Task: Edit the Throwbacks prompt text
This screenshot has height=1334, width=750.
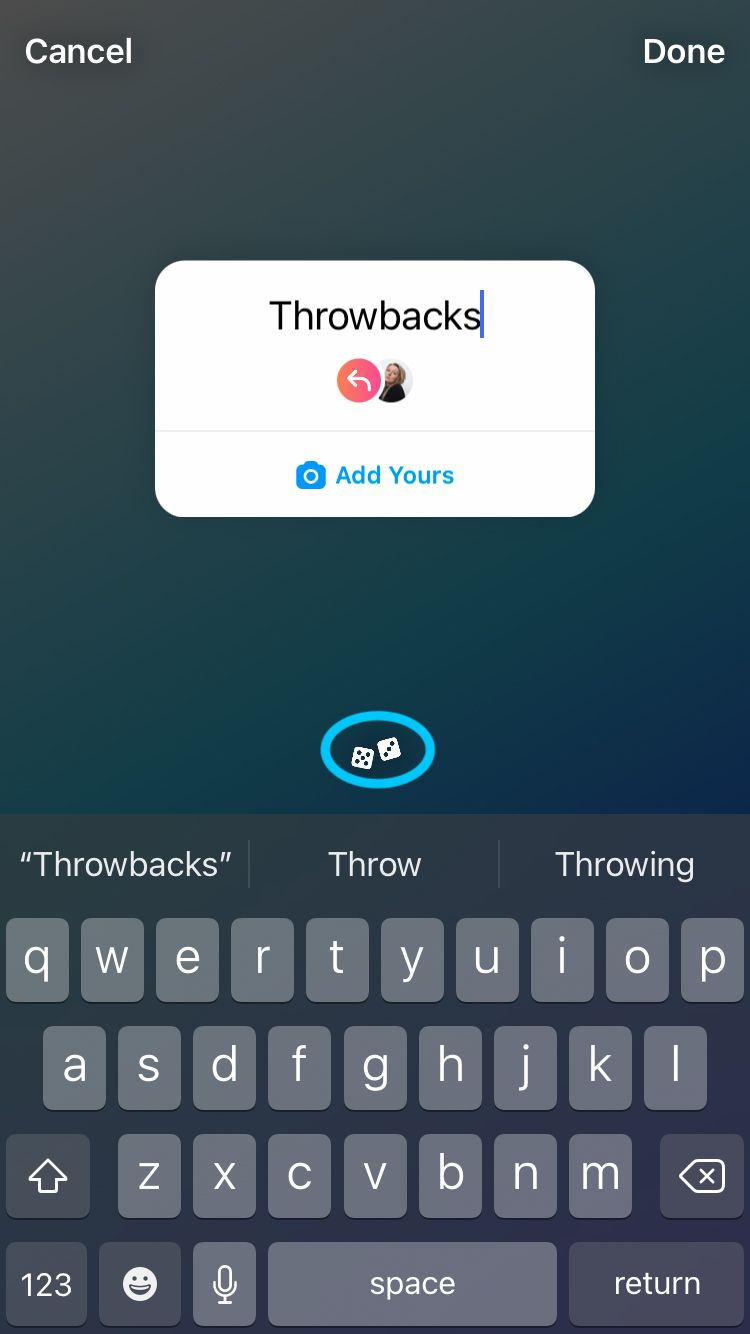Action: 375,316
